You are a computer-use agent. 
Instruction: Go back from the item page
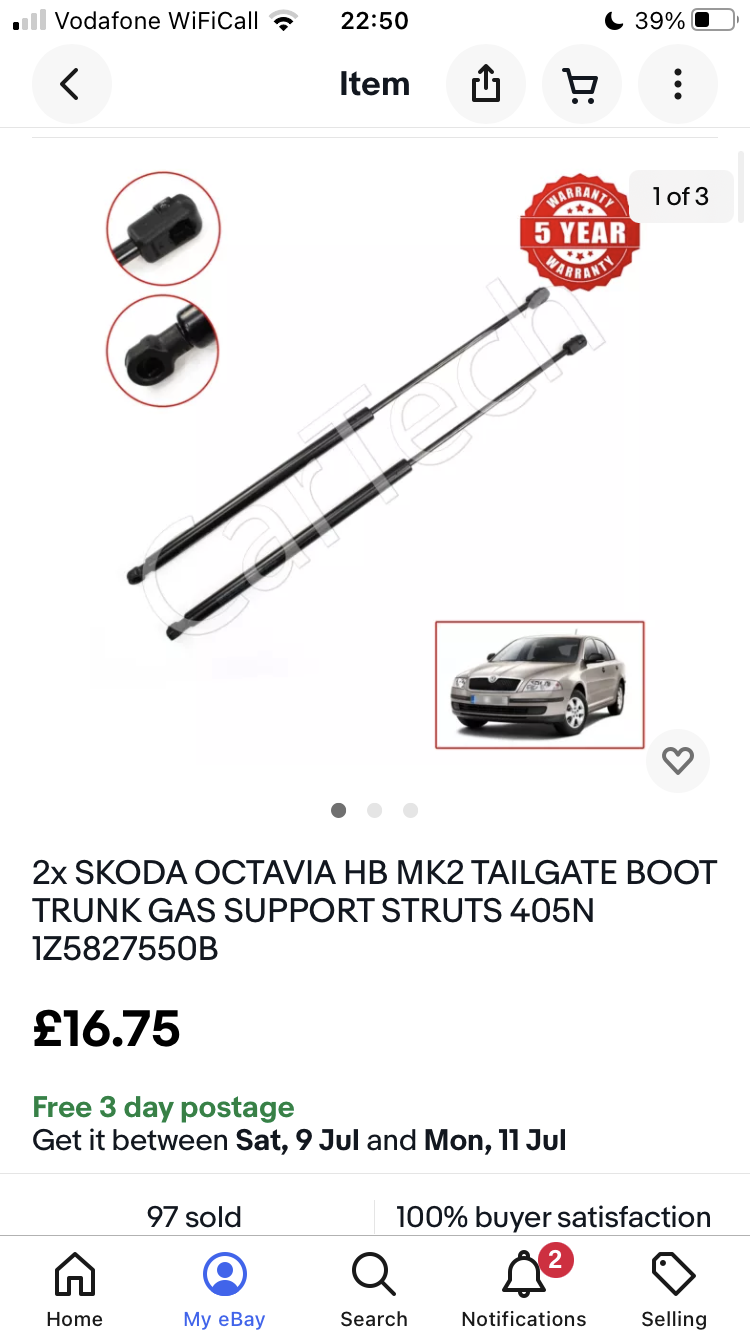point(70,84)
